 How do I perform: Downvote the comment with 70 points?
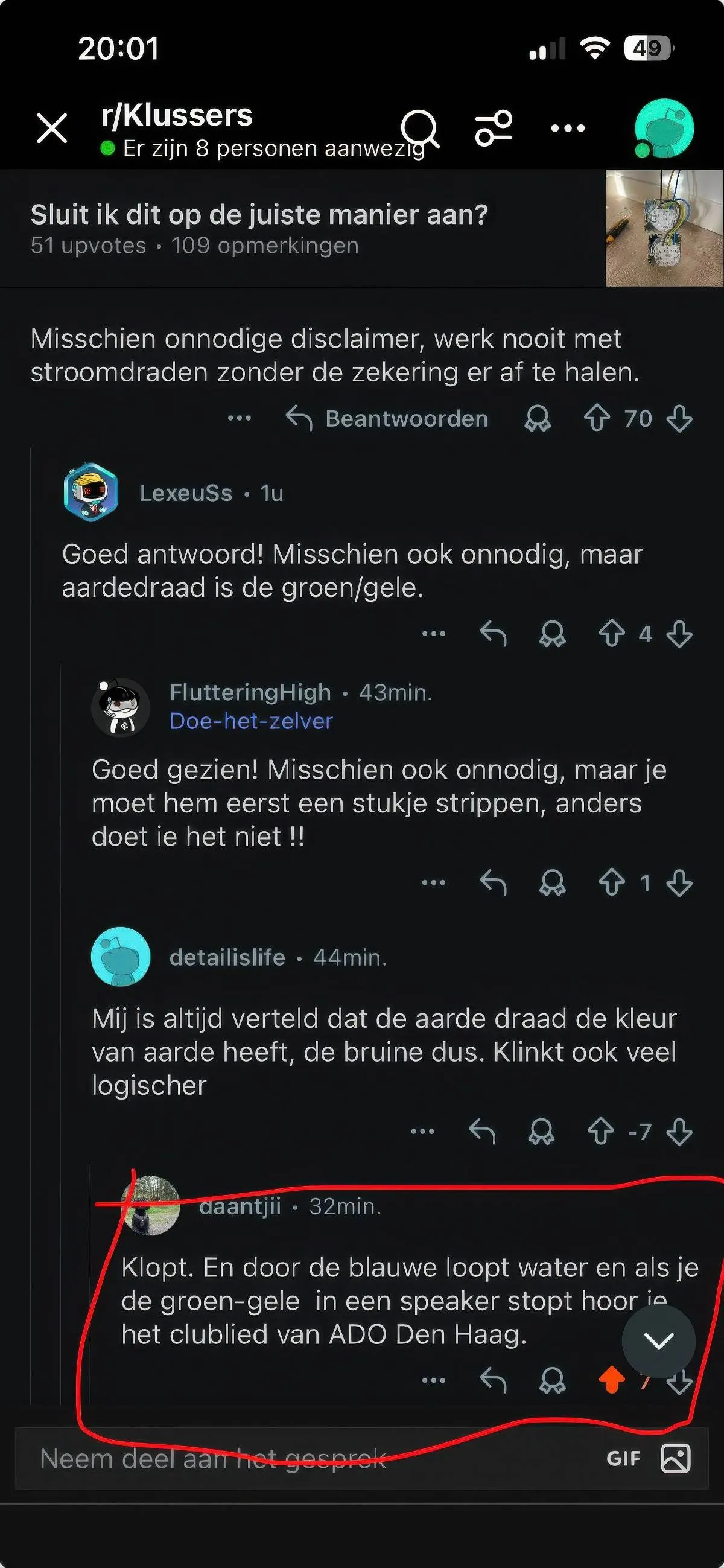(679, 419)
